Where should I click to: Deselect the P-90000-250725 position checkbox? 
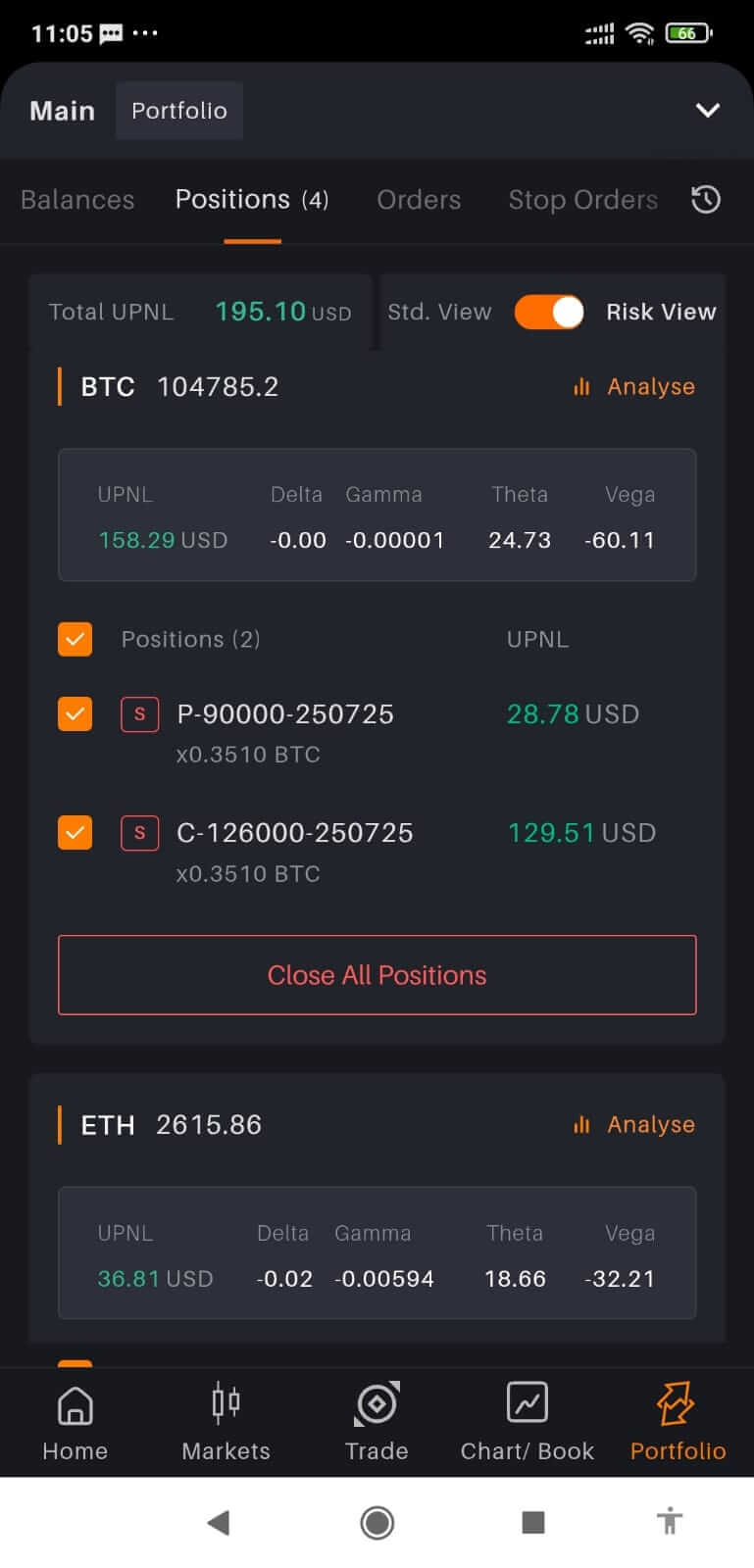pos(75,713)
